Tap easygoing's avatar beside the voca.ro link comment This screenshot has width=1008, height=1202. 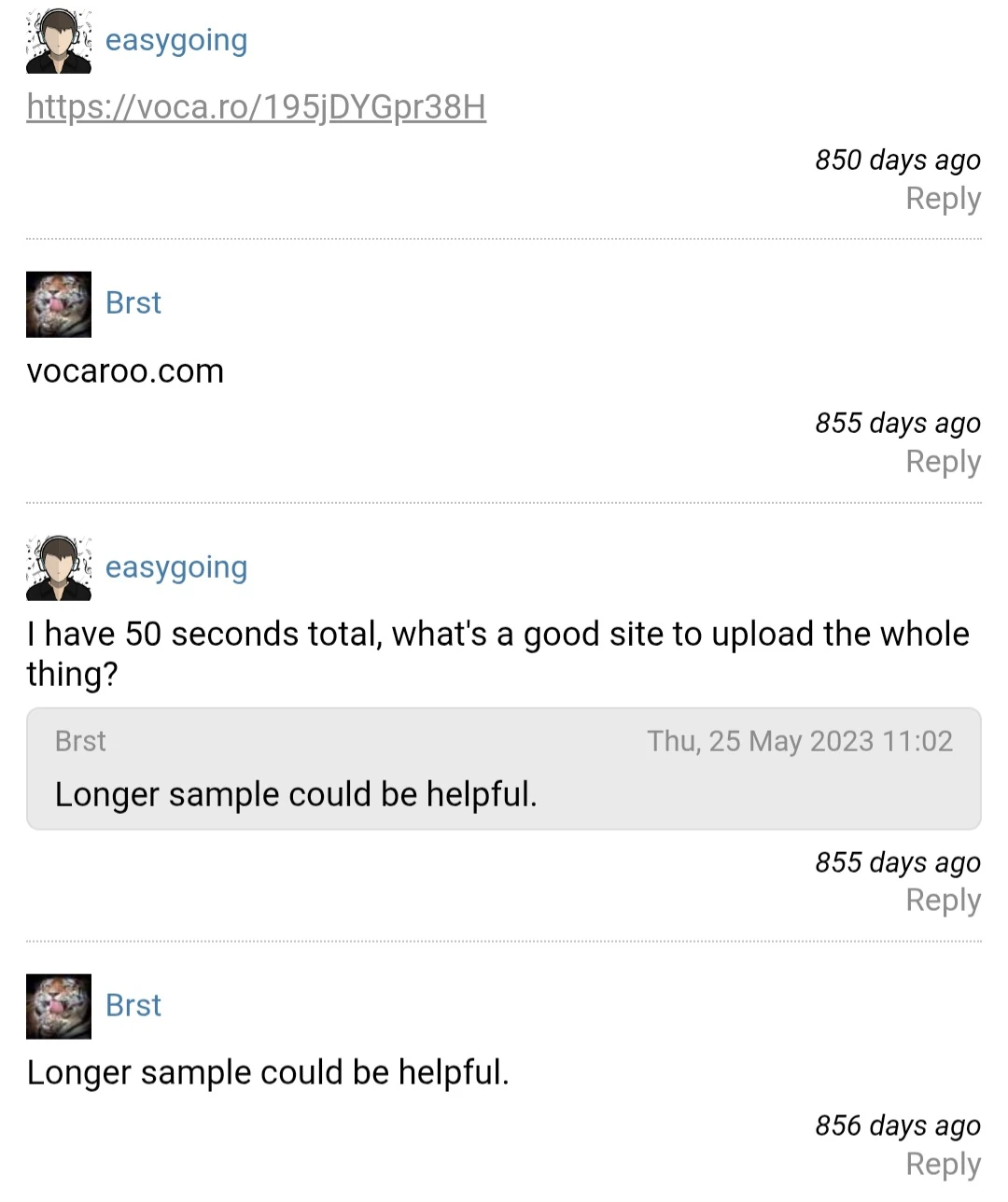click(x=59, y=41)
